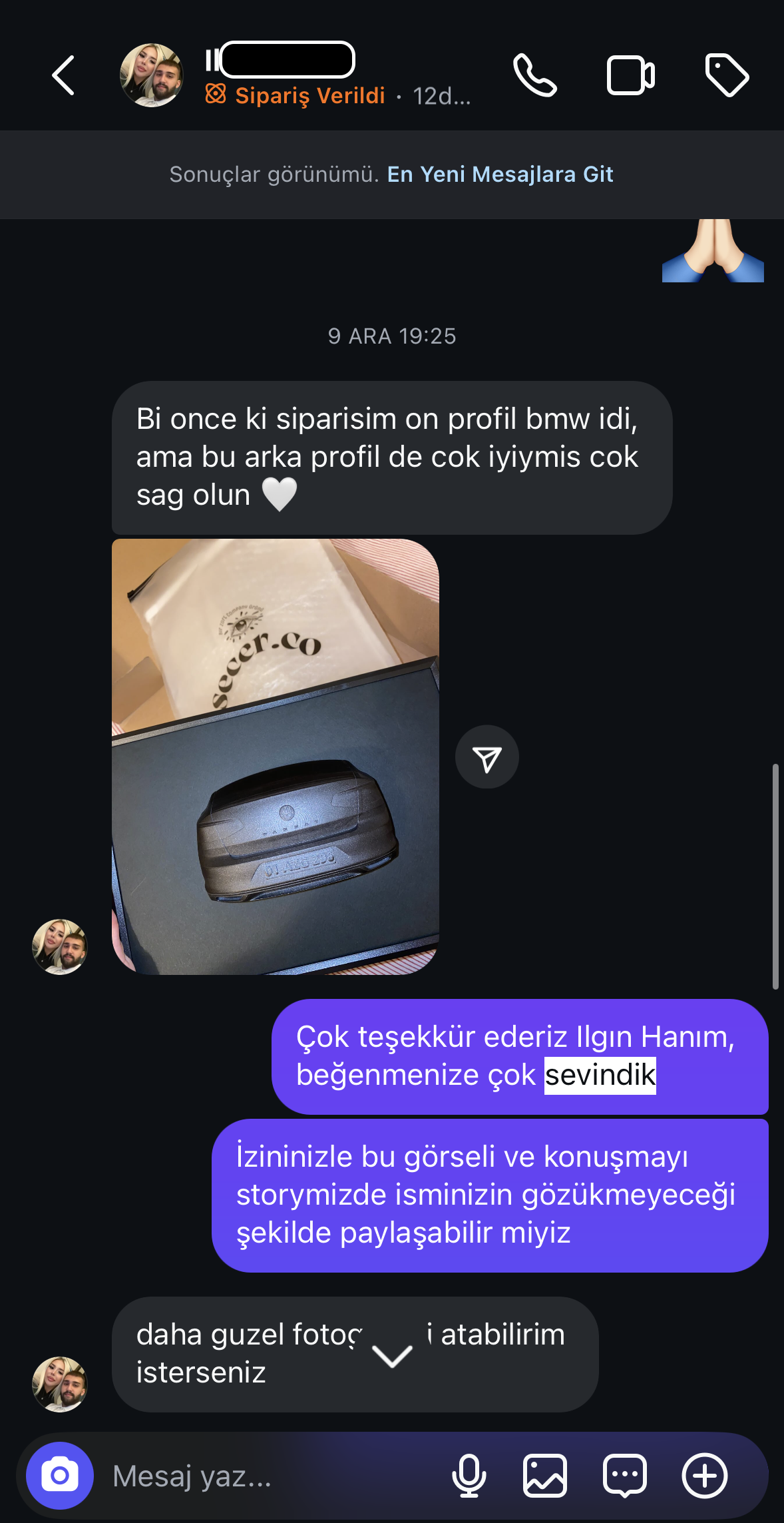Open more options with the plus icon
Screen dimensions: 784x1523
point(704,1476)
